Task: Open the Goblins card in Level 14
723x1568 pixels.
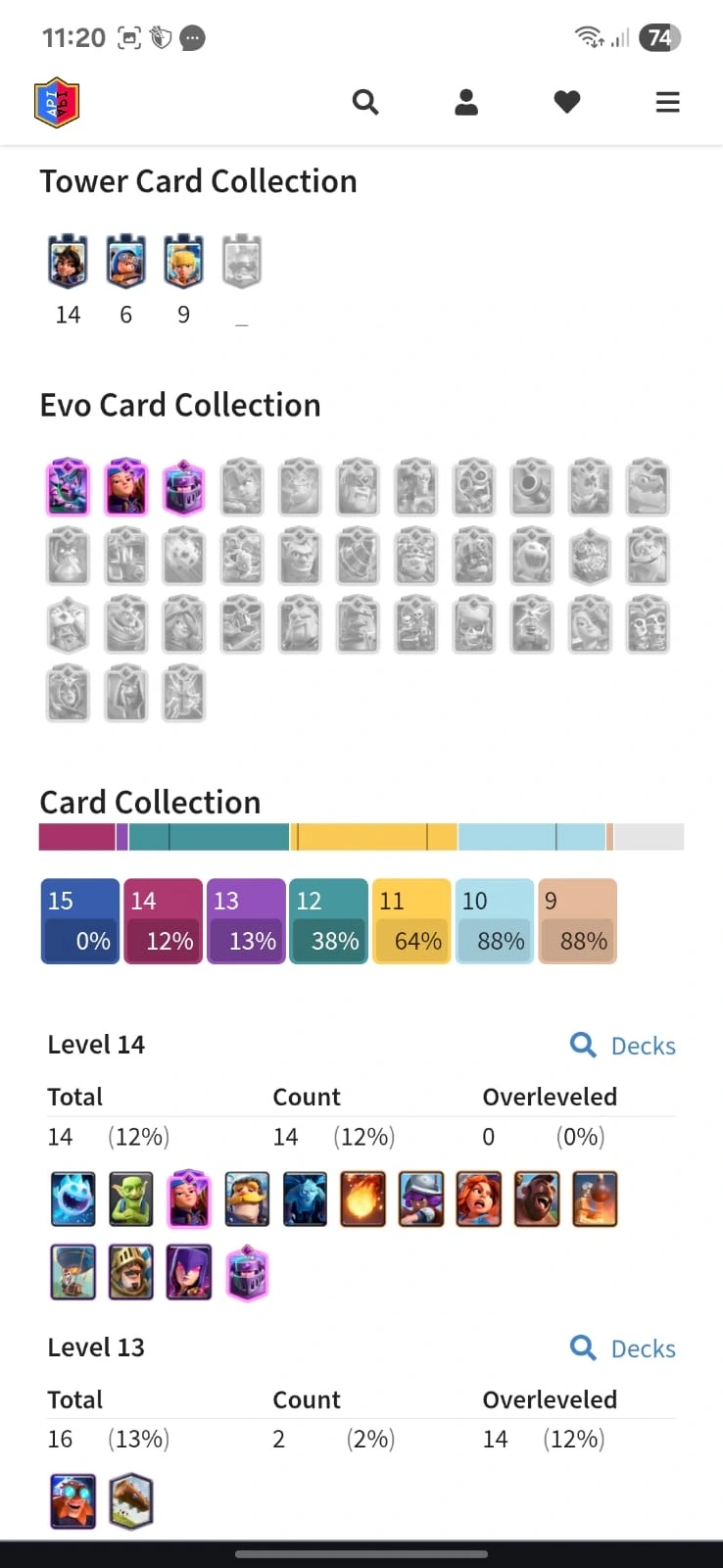Action: tap(131, 1200)
